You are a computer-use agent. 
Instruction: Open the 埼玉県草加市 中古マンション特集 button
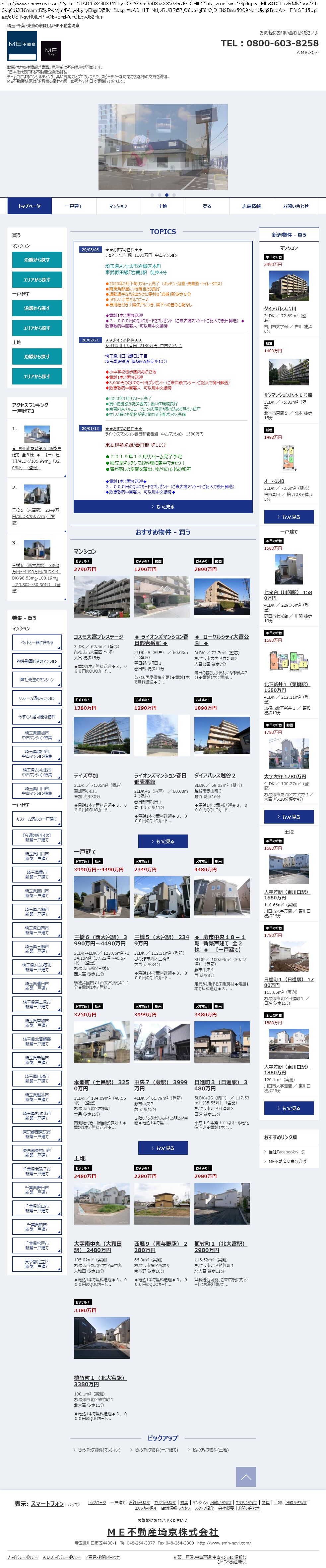[x=37, y=735]
